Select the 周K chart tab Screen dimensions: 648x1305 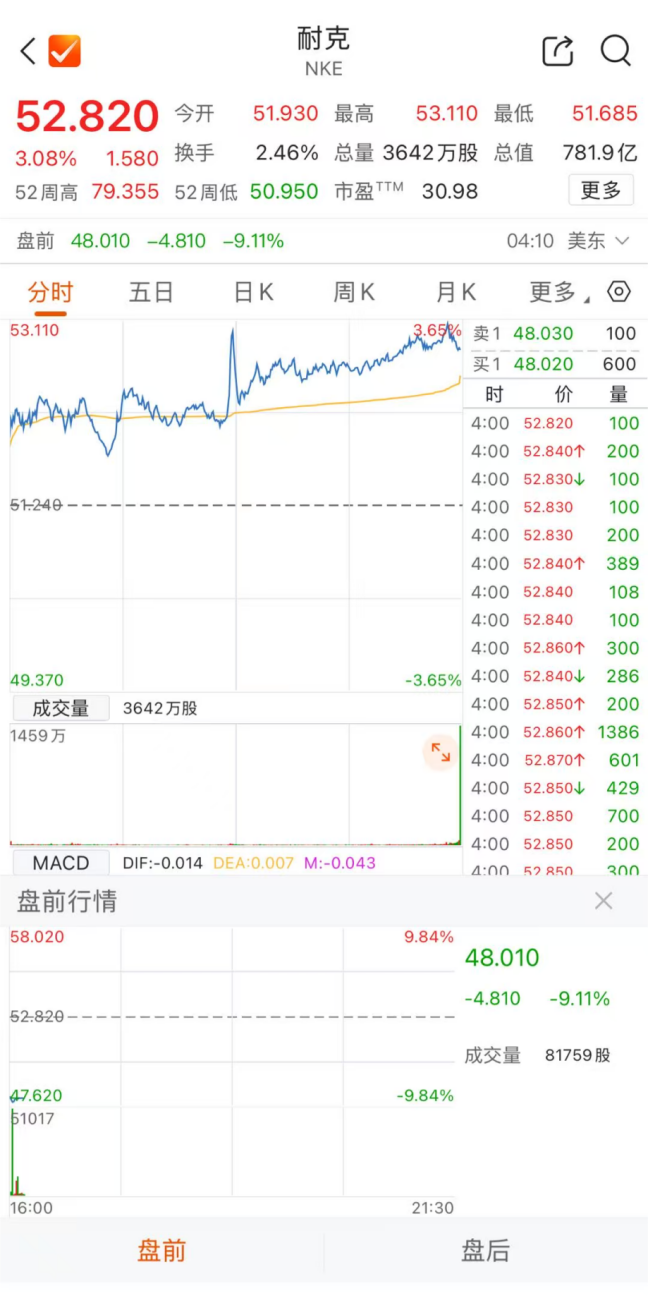(354, 292)
